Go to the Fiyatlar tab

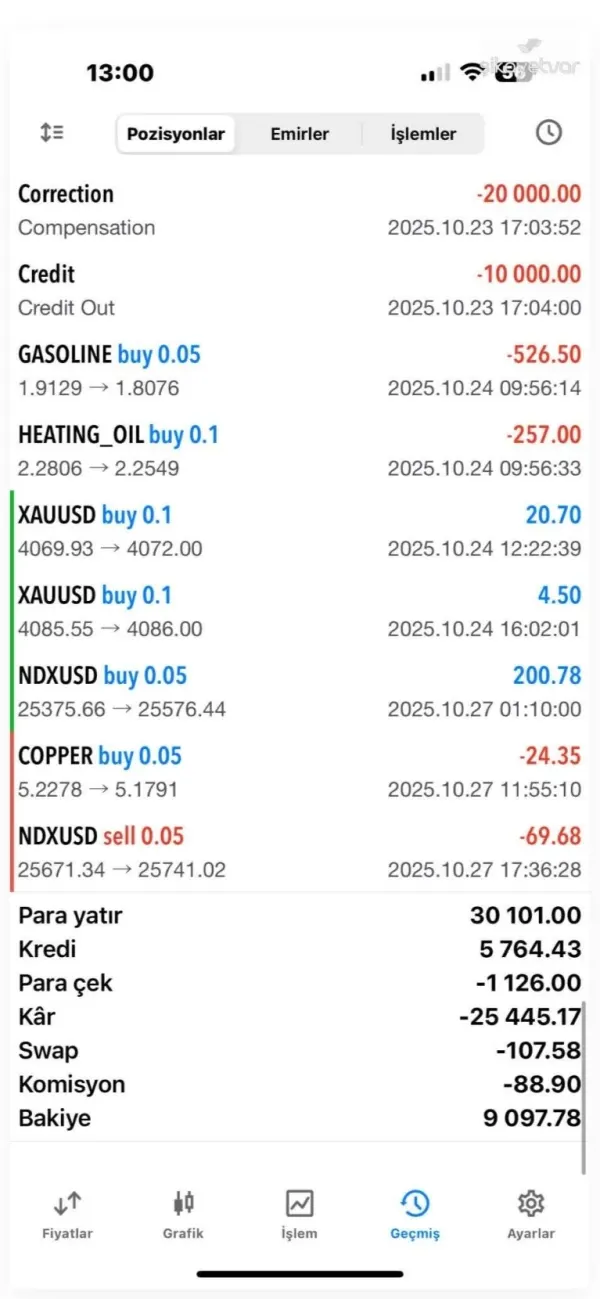click(x=67, y=1213)
